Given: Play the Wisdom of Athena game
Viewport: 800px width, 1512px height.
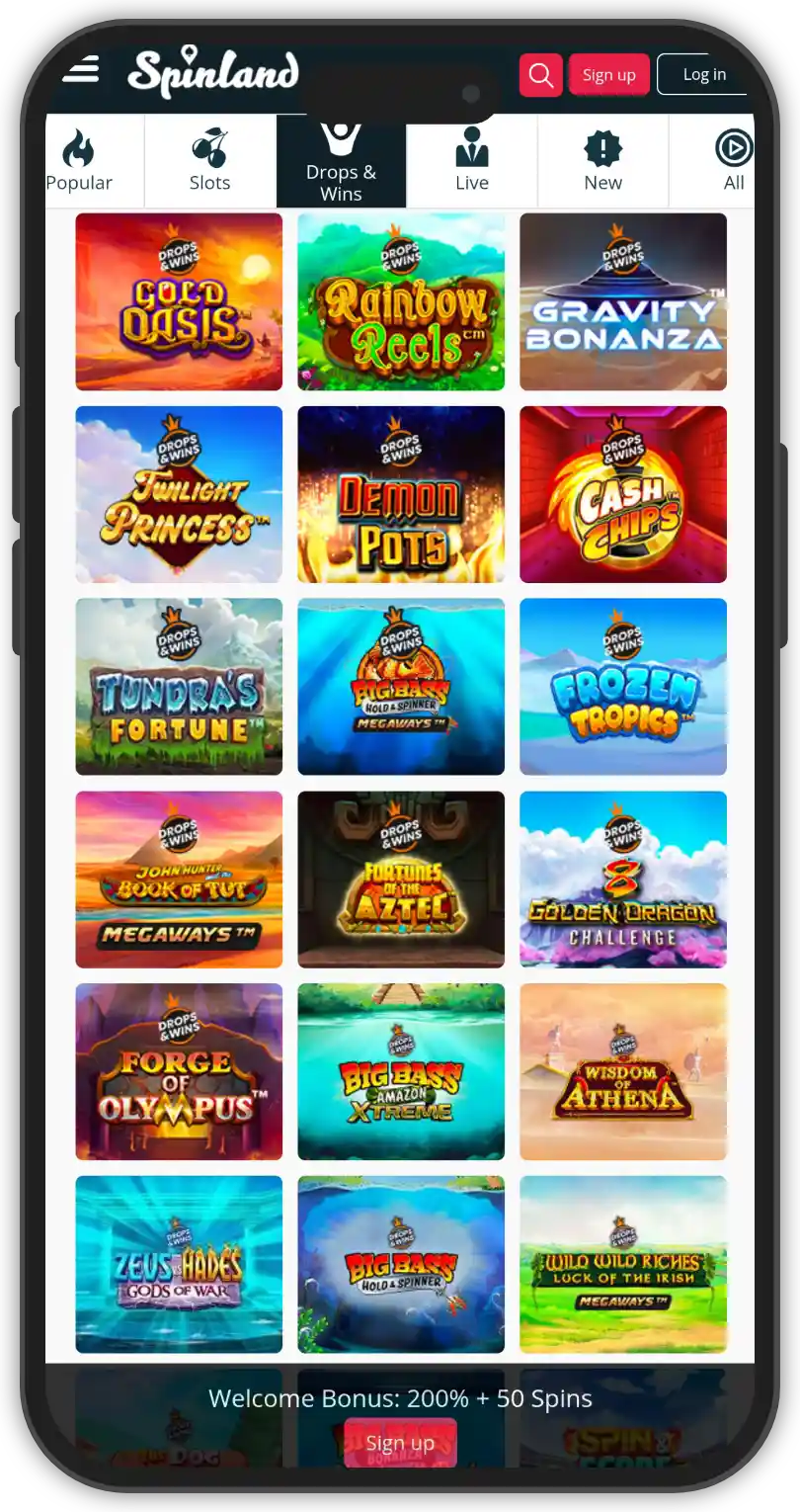Looking at the screenshot, I should 623,1071.
